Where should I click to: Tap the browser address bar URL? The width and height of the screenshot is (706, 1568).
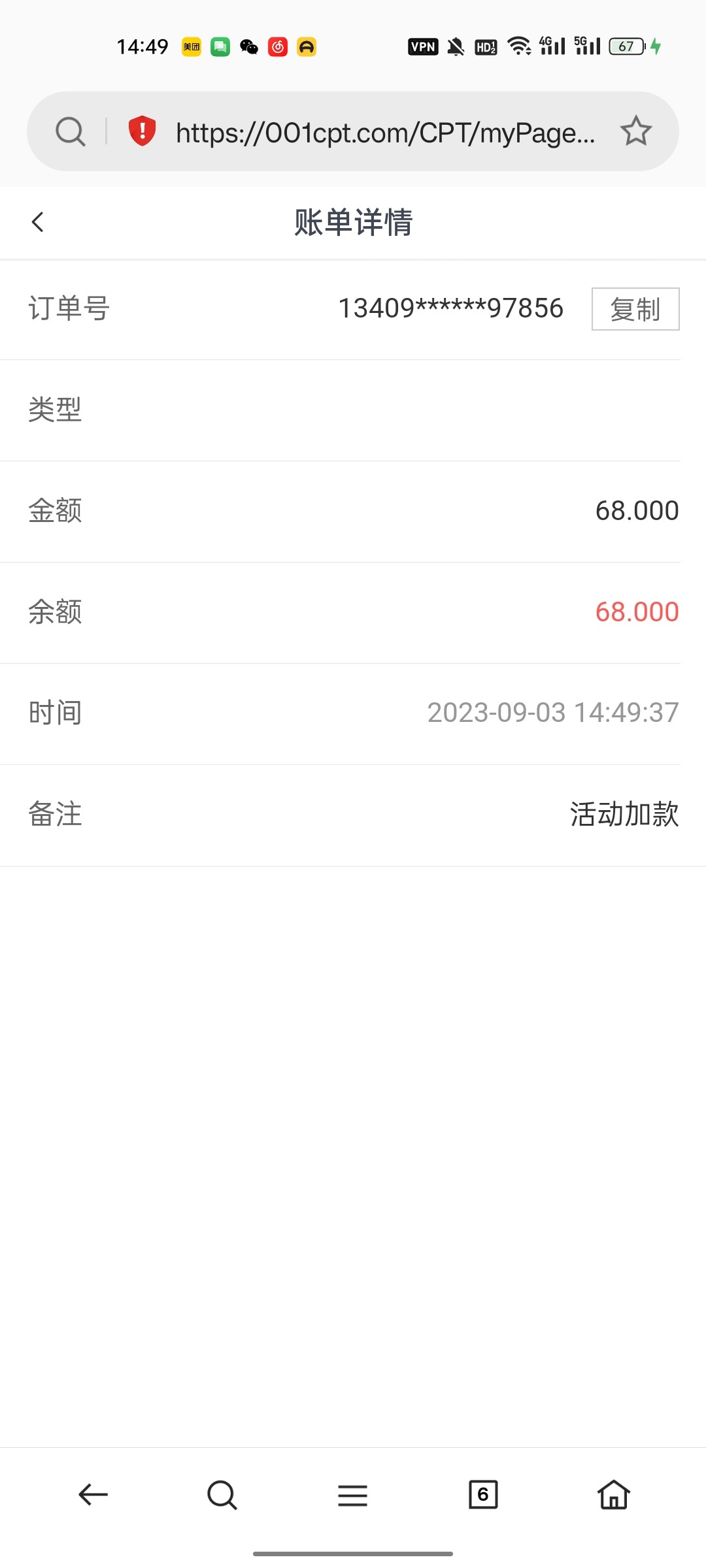click(385, 133)
